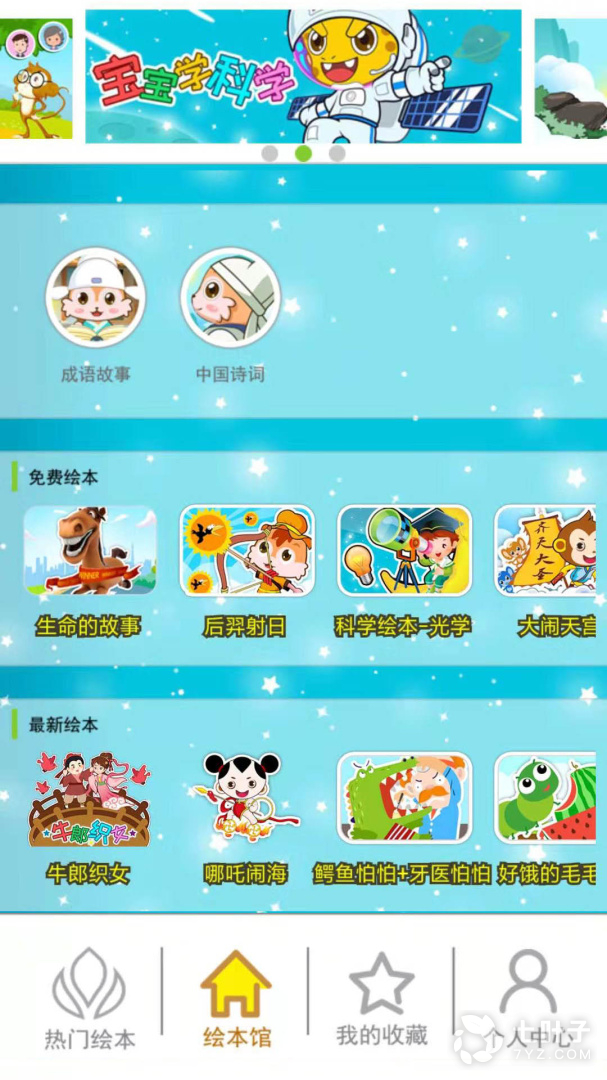Open the 好饿的毛毛 picture book
Screen dimensions: 607x1080
point(549,800)
